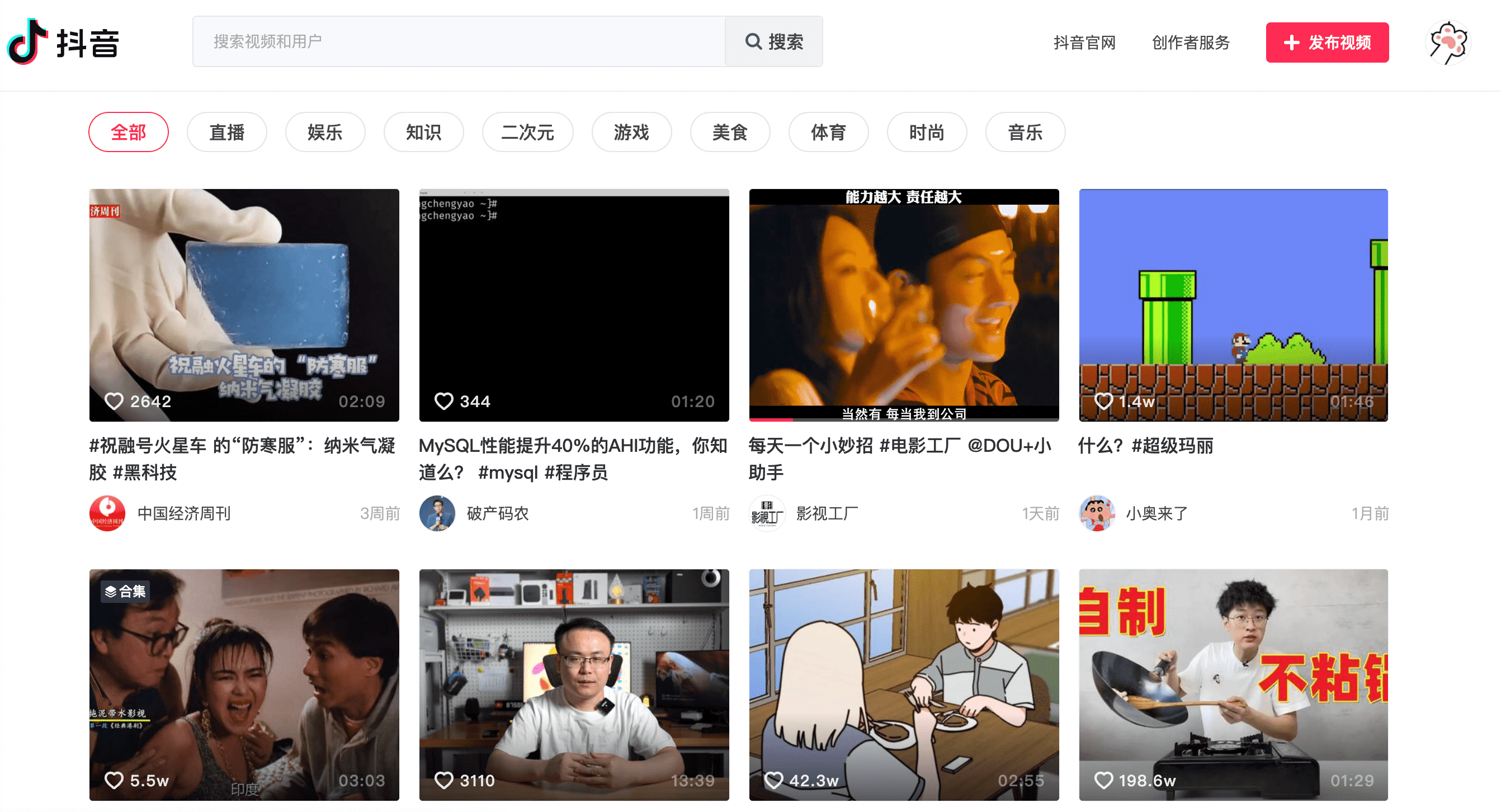Switch to the 娱乐 category
The height and width of the screenshot is (812, 1501).
pyautogui.click(x=325, y=132)
